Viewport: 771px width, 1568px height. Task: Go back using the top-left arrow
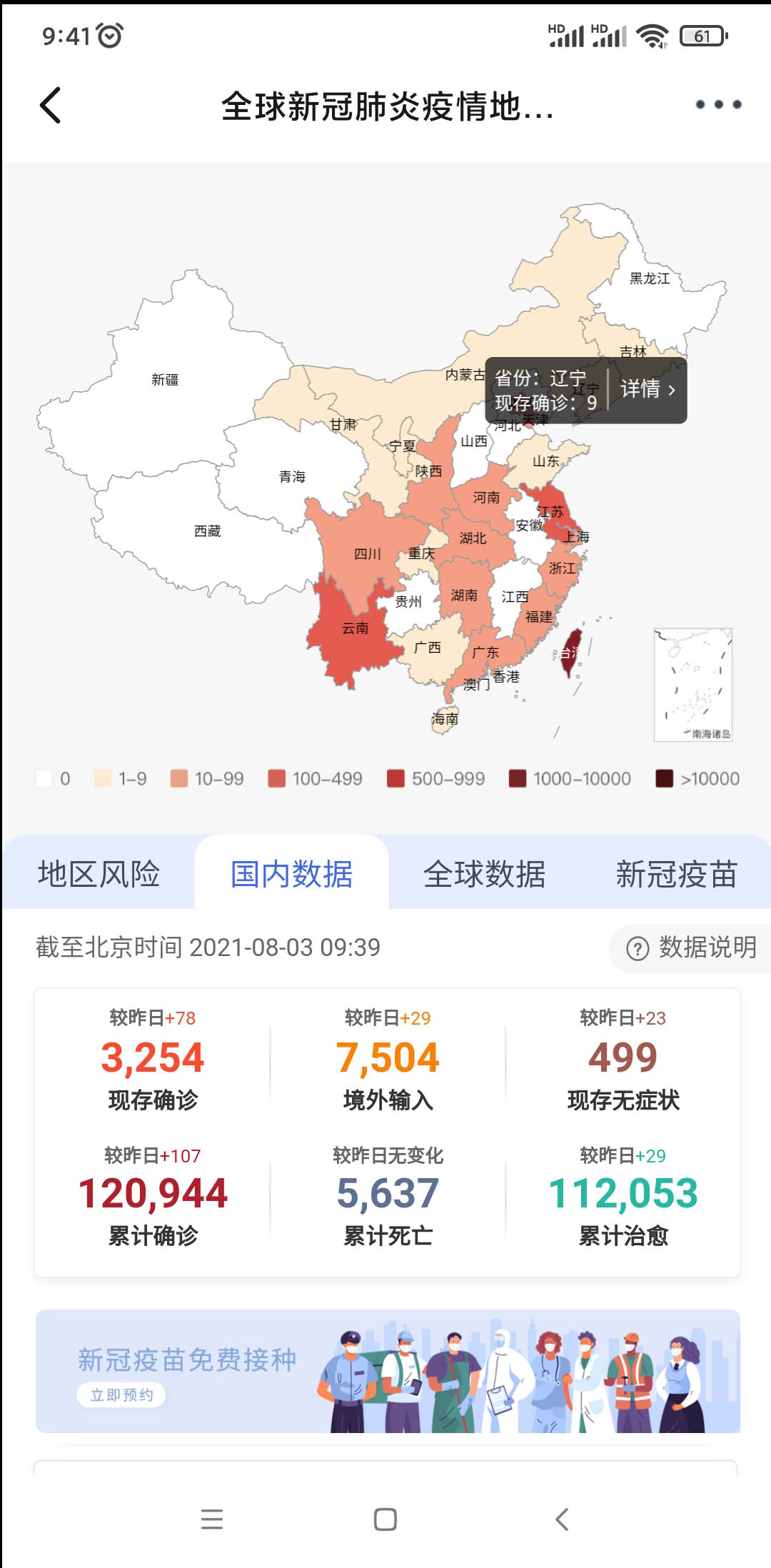tap(50, 106)
